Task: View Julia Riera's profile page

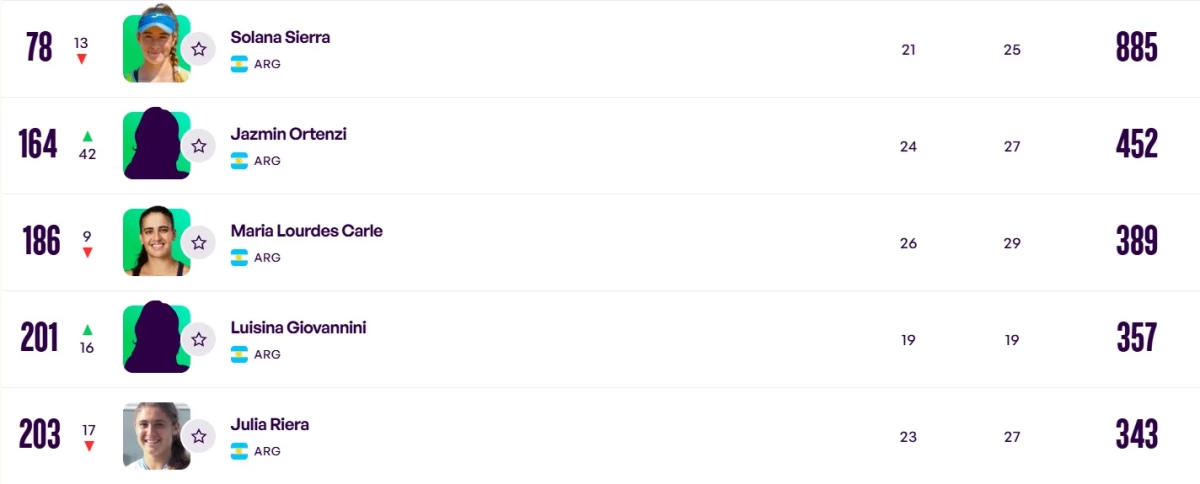Action: tap(269, 425)
